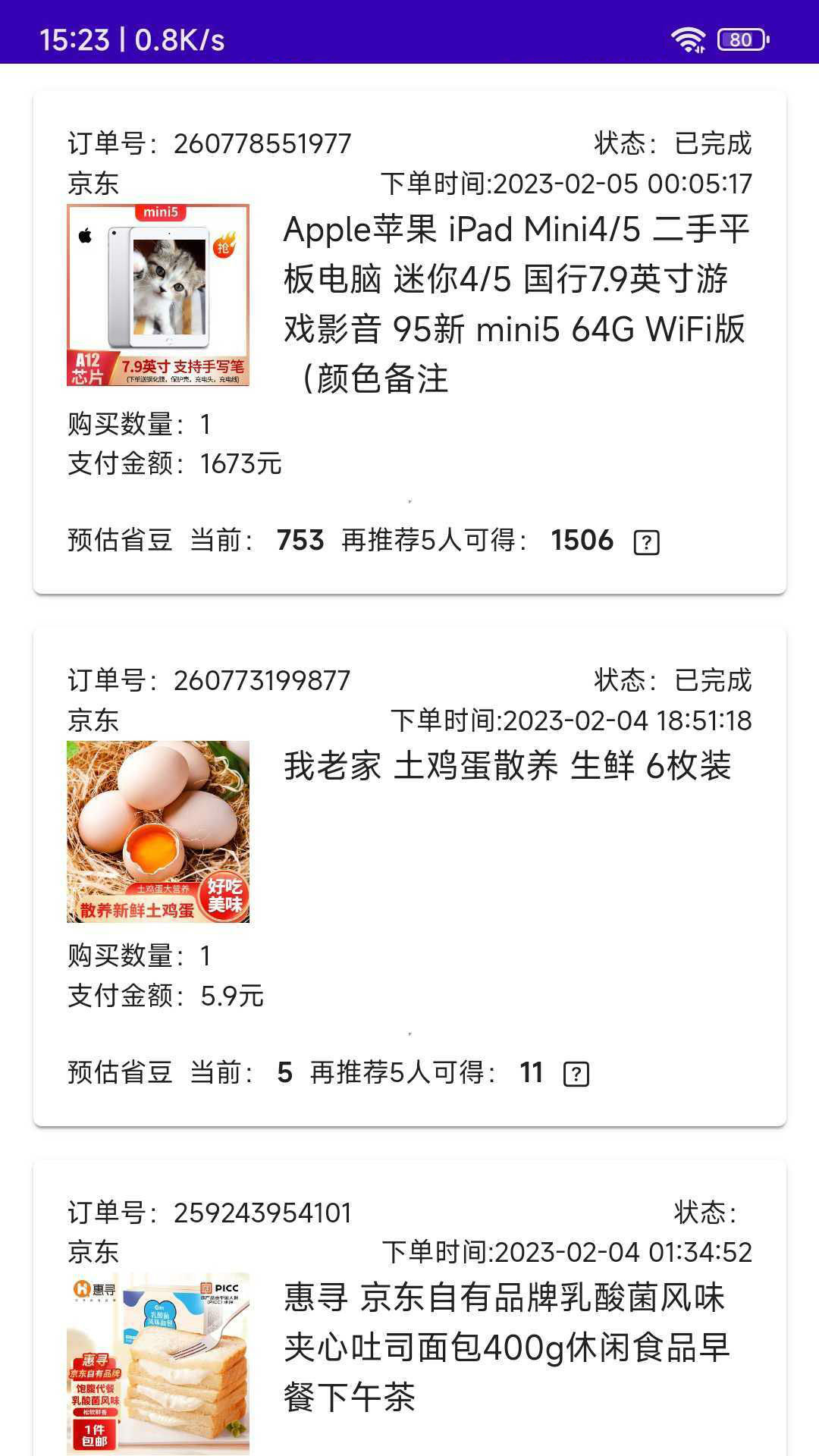Tap help icon beside 11 beans estimate

(x=576, y=1074)
